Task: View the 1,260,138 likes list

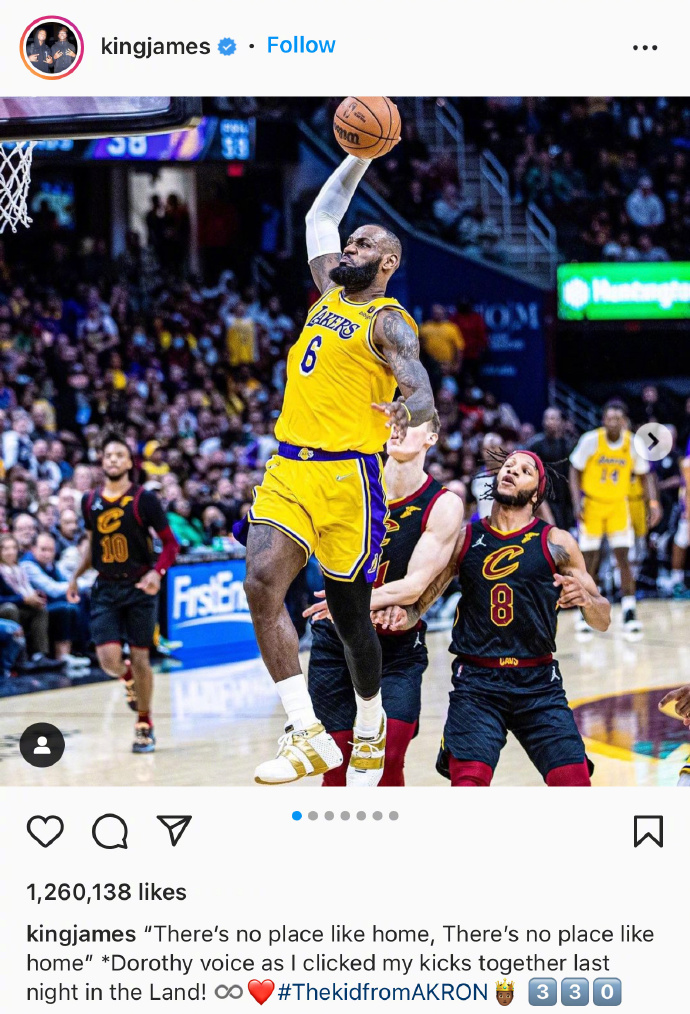Action: [x=106, y=892]
